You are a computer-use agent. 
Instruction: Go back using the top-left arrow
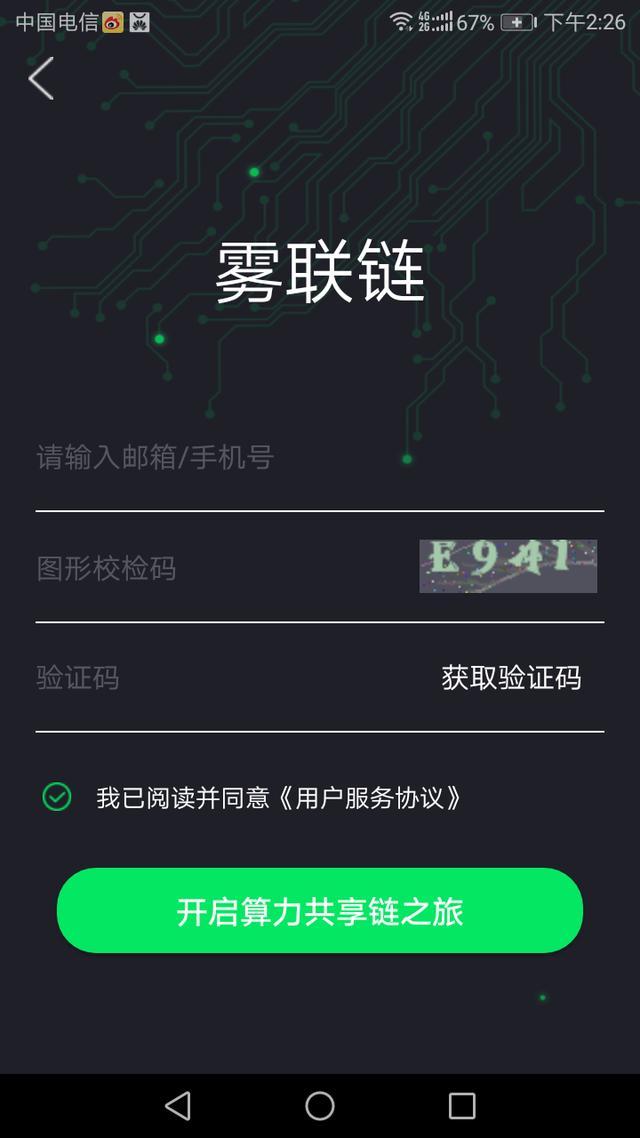tap(41, 79)
